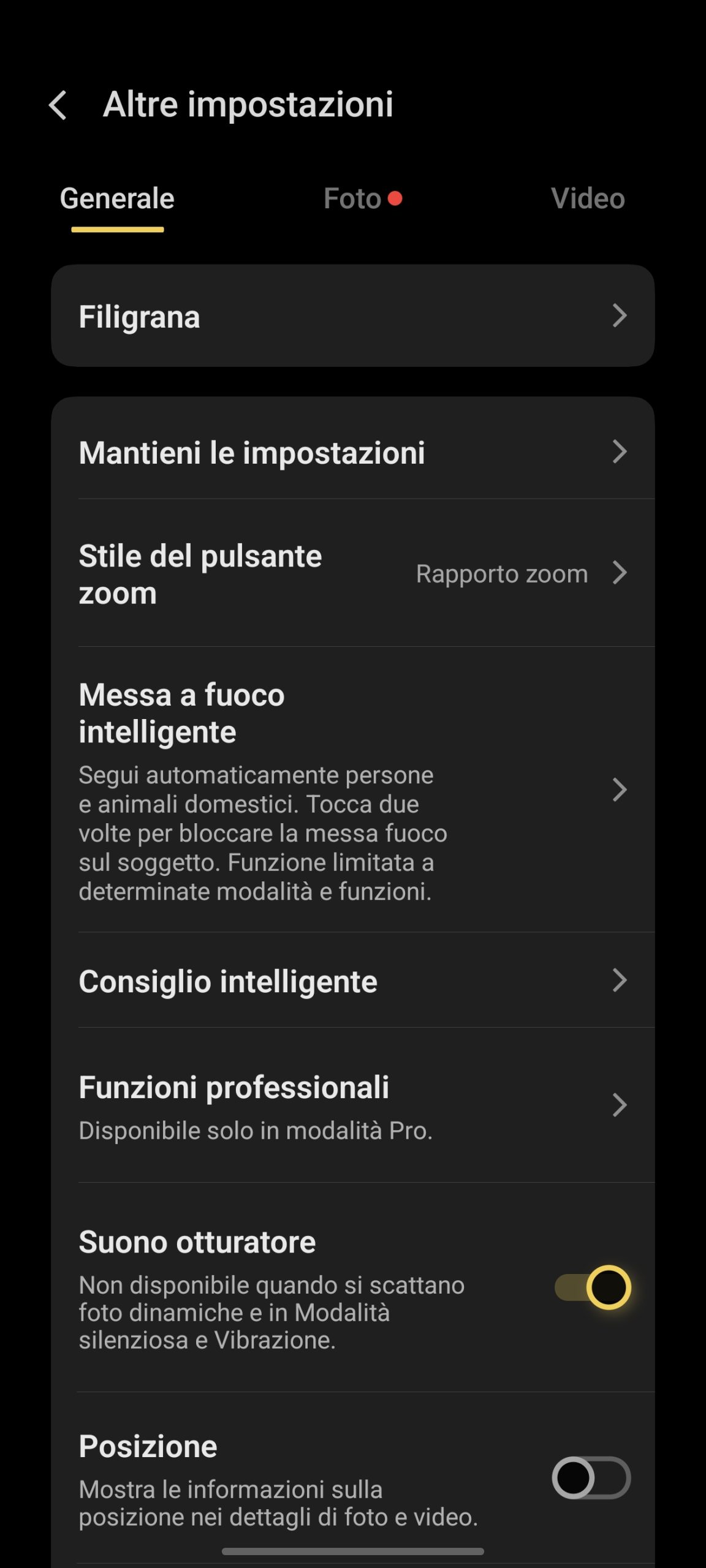Select the Generale tab
This screenshot has width=706, height=1568.
point(117,199)
